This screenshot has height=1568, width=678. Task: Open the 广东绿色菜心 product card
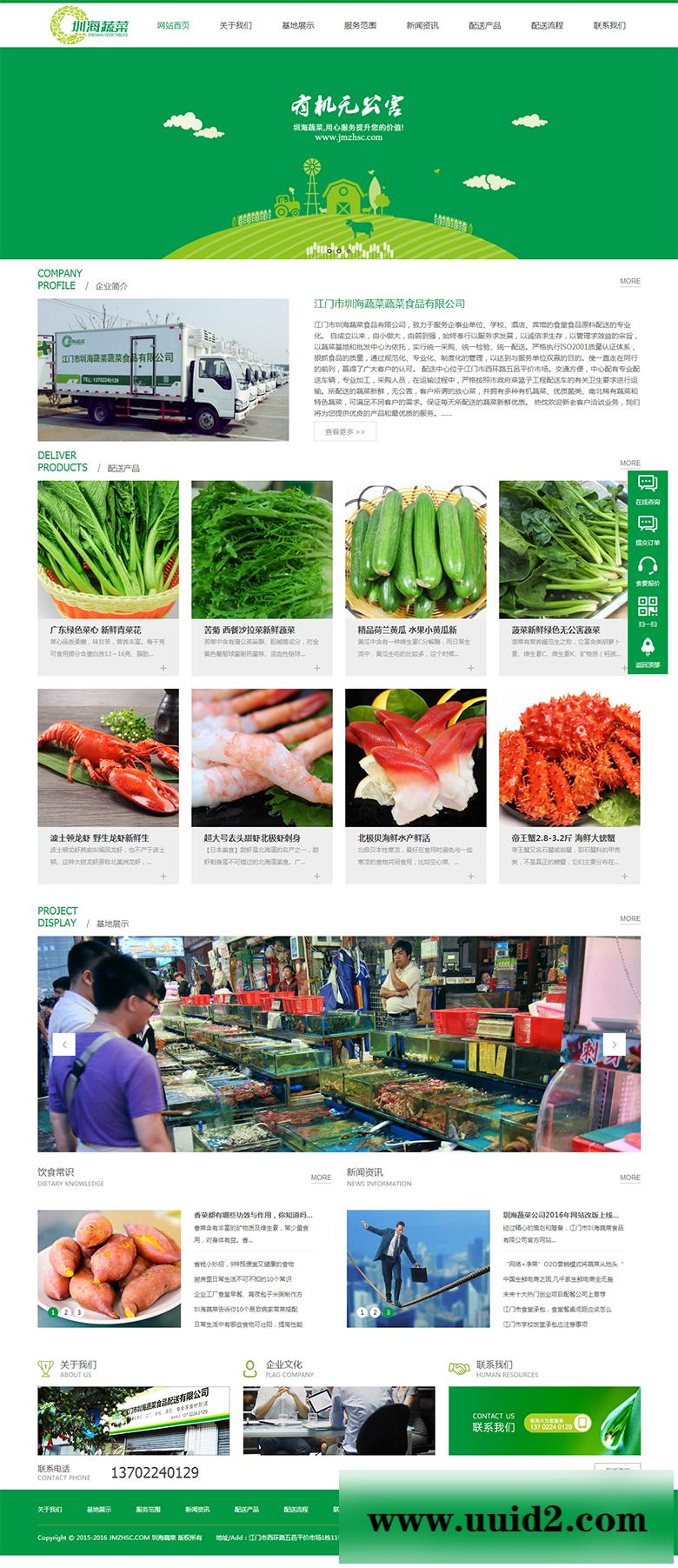pos(108,577)
